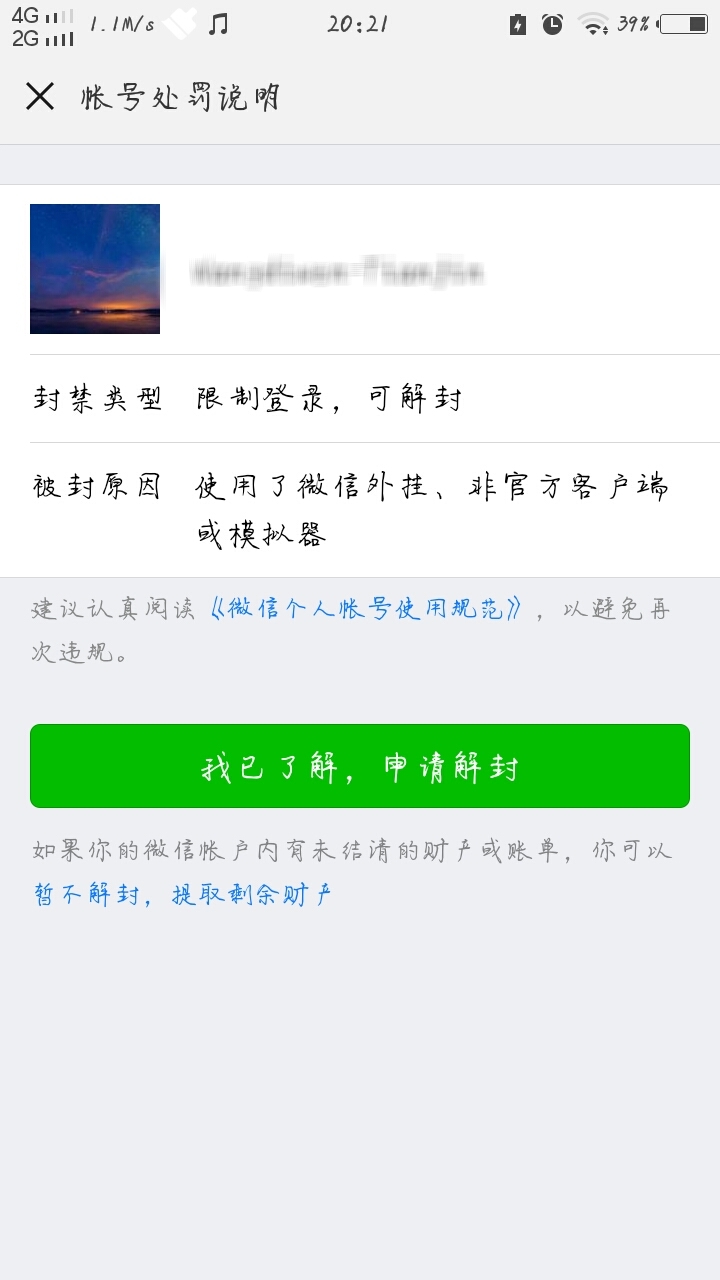The height and width of the screenshot is (1280, 720).
Task: Tap the 封禁类型 label
Action: pyautogui.click(x=95, y=396)
